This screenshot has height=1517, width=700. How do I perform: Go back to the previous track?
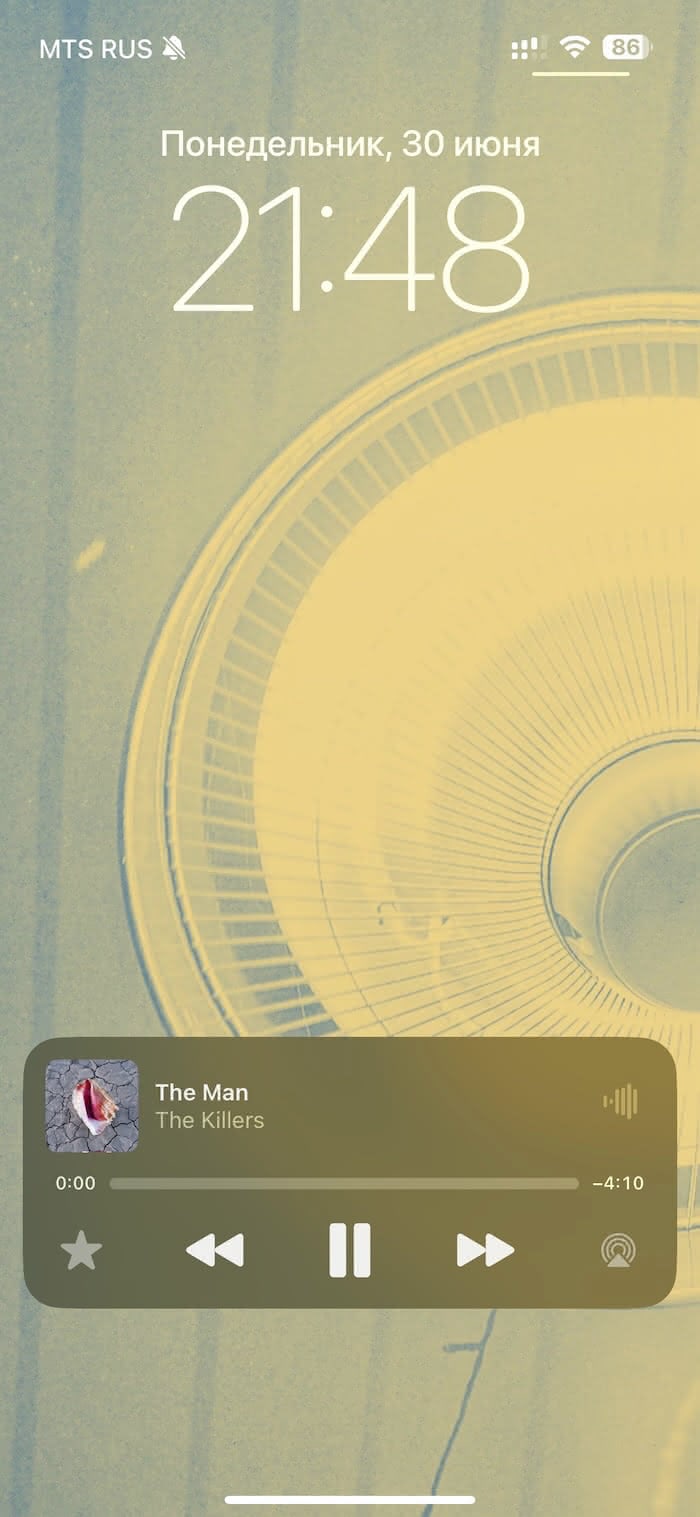coord(215,1250)
